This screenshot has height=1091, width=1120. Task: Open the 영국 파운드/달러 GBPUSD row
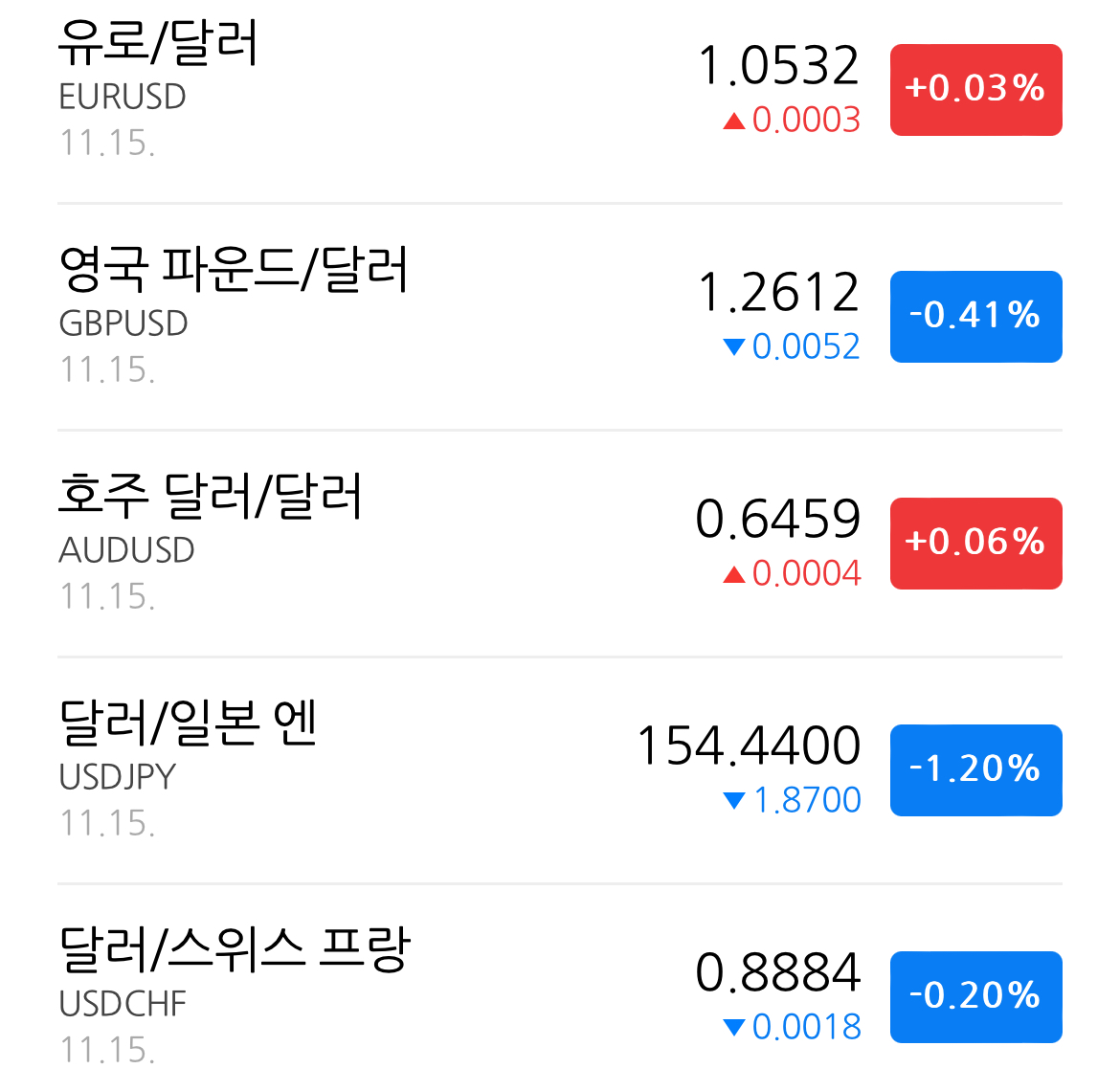[560, 317]
